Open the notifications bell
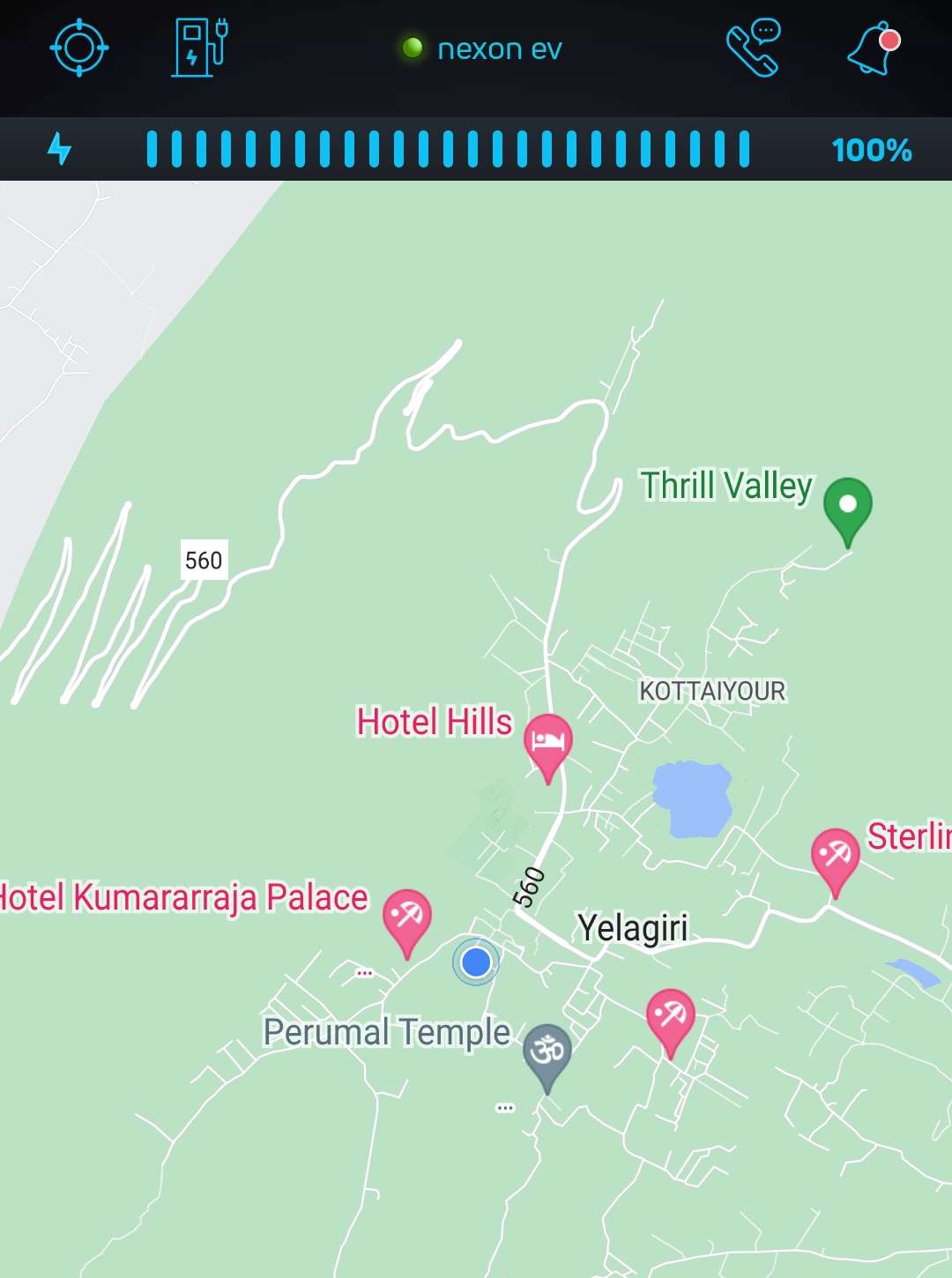This screenshot has height=1278, width=952. tap(873, 49)
